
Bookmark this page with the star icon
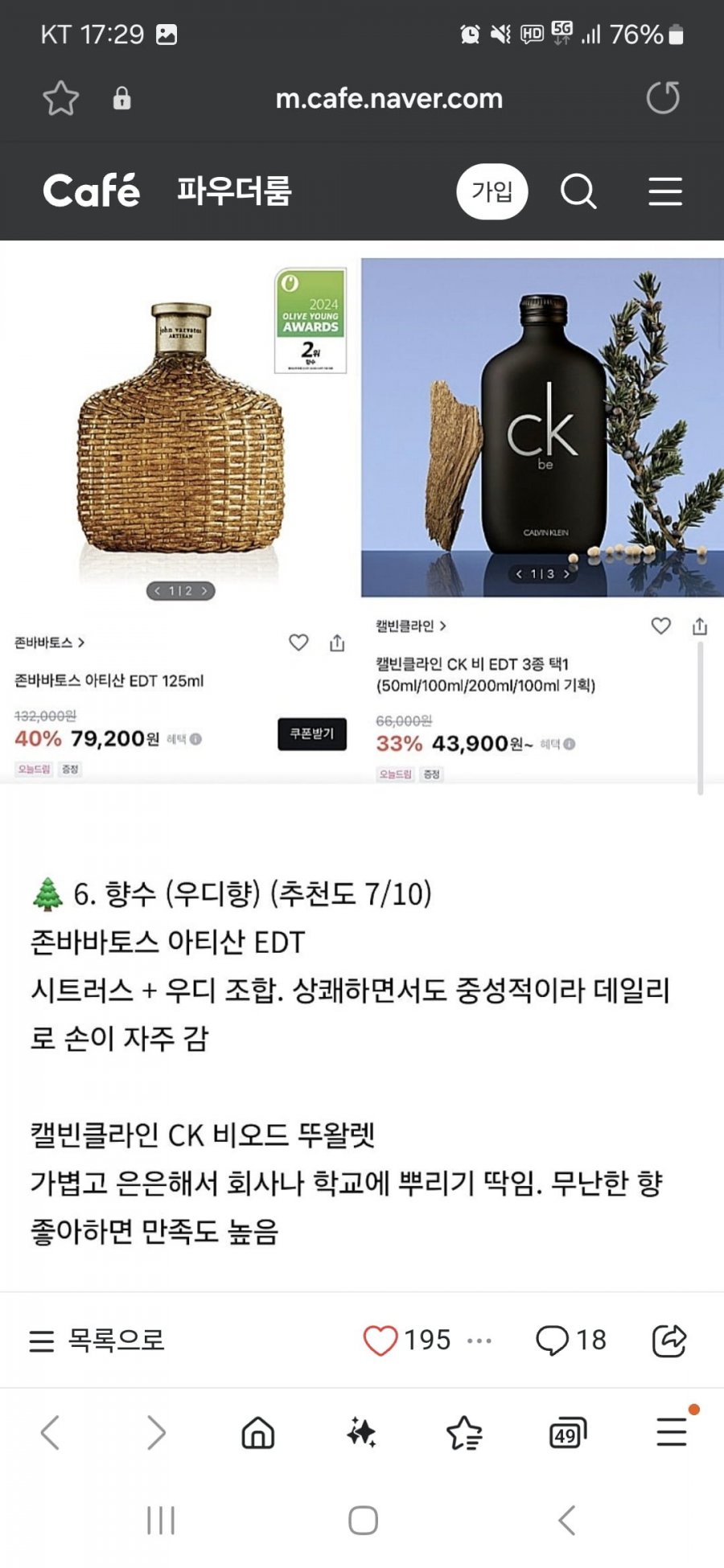point(60,99)
